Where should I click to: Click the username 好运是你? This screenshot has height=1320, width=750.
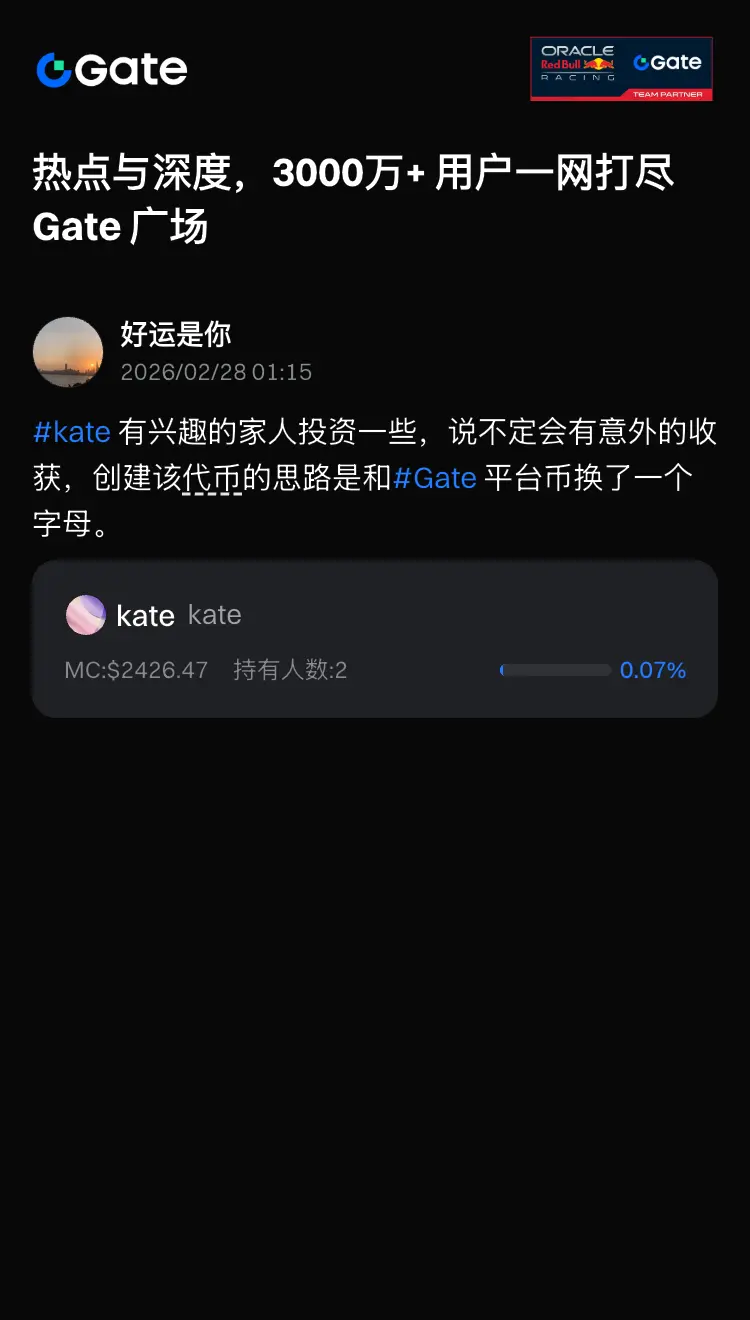point(175,336)
